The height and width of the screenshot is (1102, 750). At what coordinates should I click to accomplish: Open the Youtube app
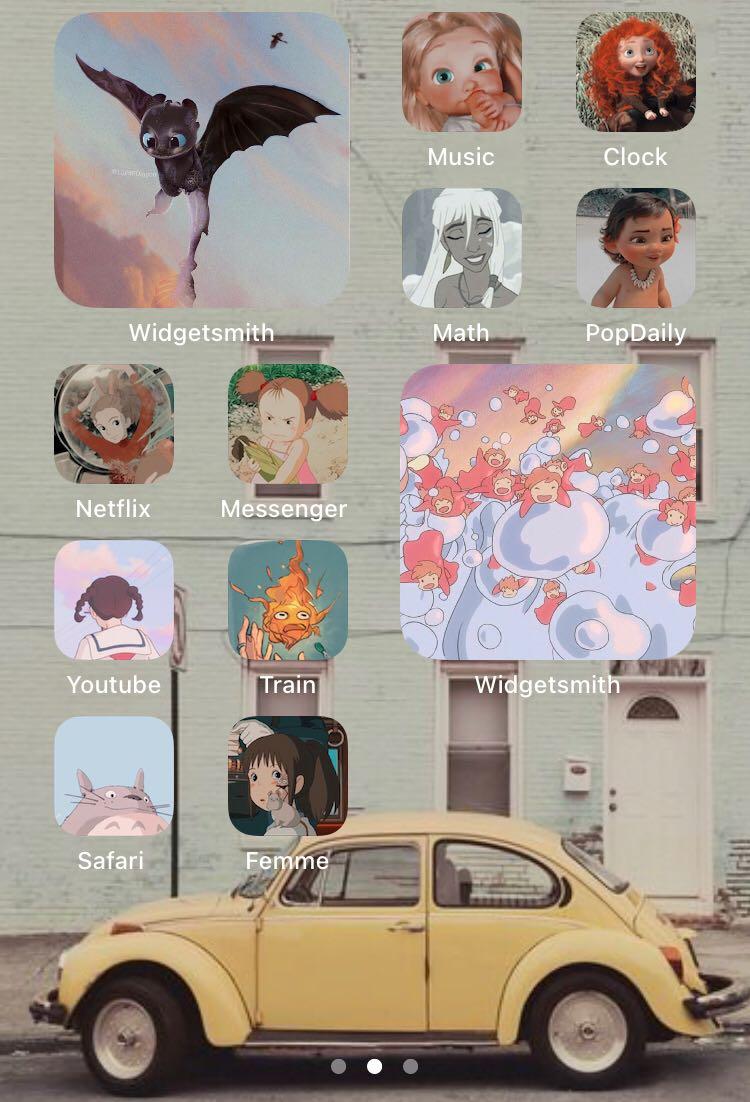pos(113,600)
